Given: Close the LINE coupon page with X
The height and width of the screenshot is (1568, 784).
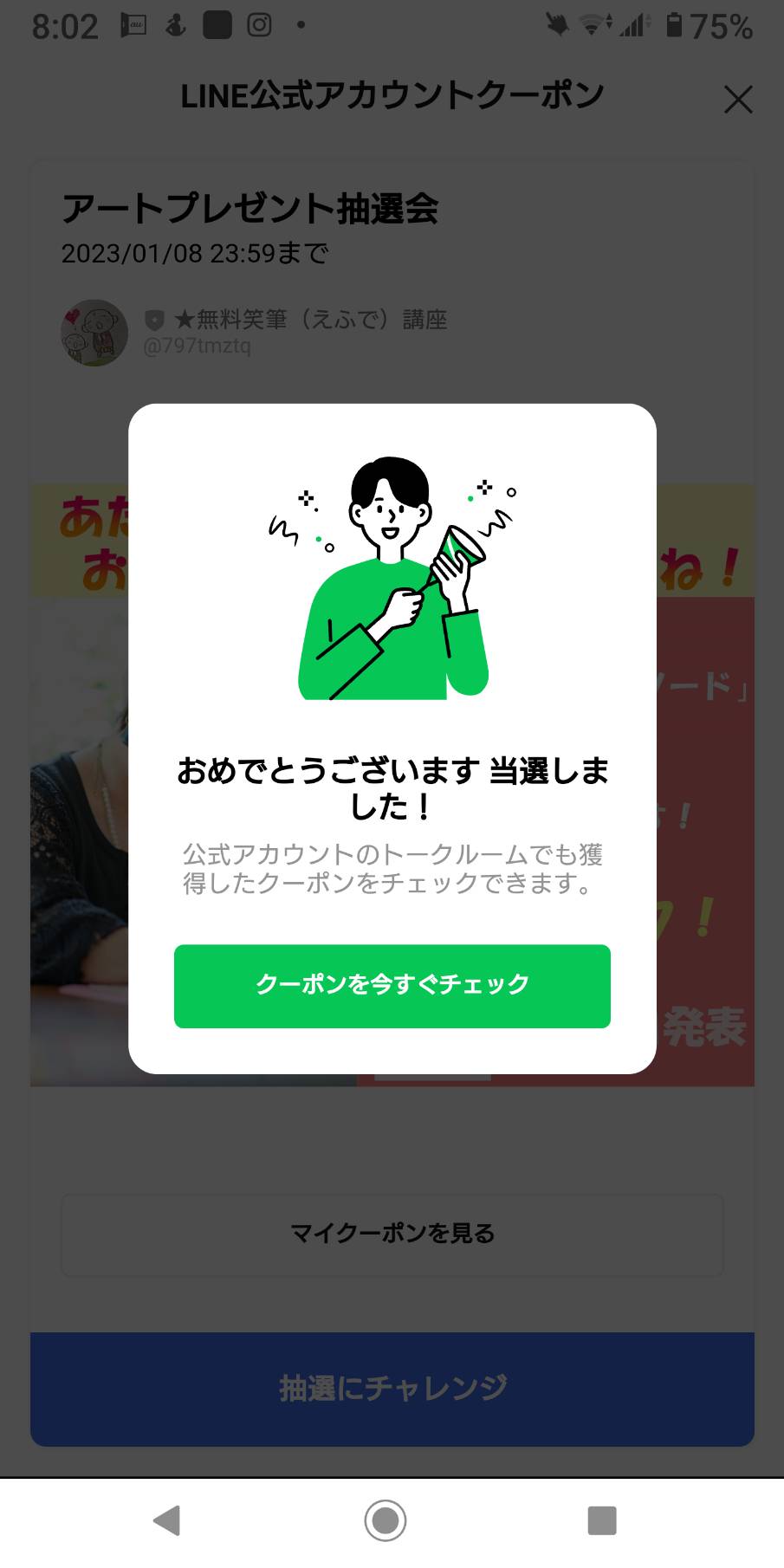Looking at the screenshot, I should (738, 99).
